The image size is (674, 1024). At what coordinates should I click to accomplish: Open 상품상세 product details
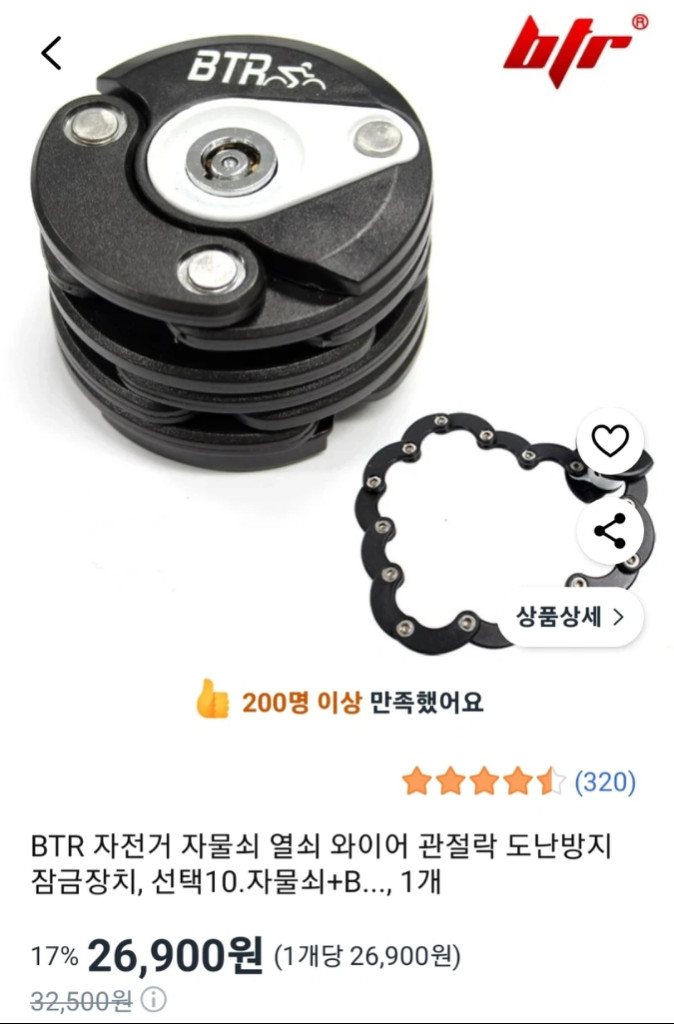coord(570,617)
